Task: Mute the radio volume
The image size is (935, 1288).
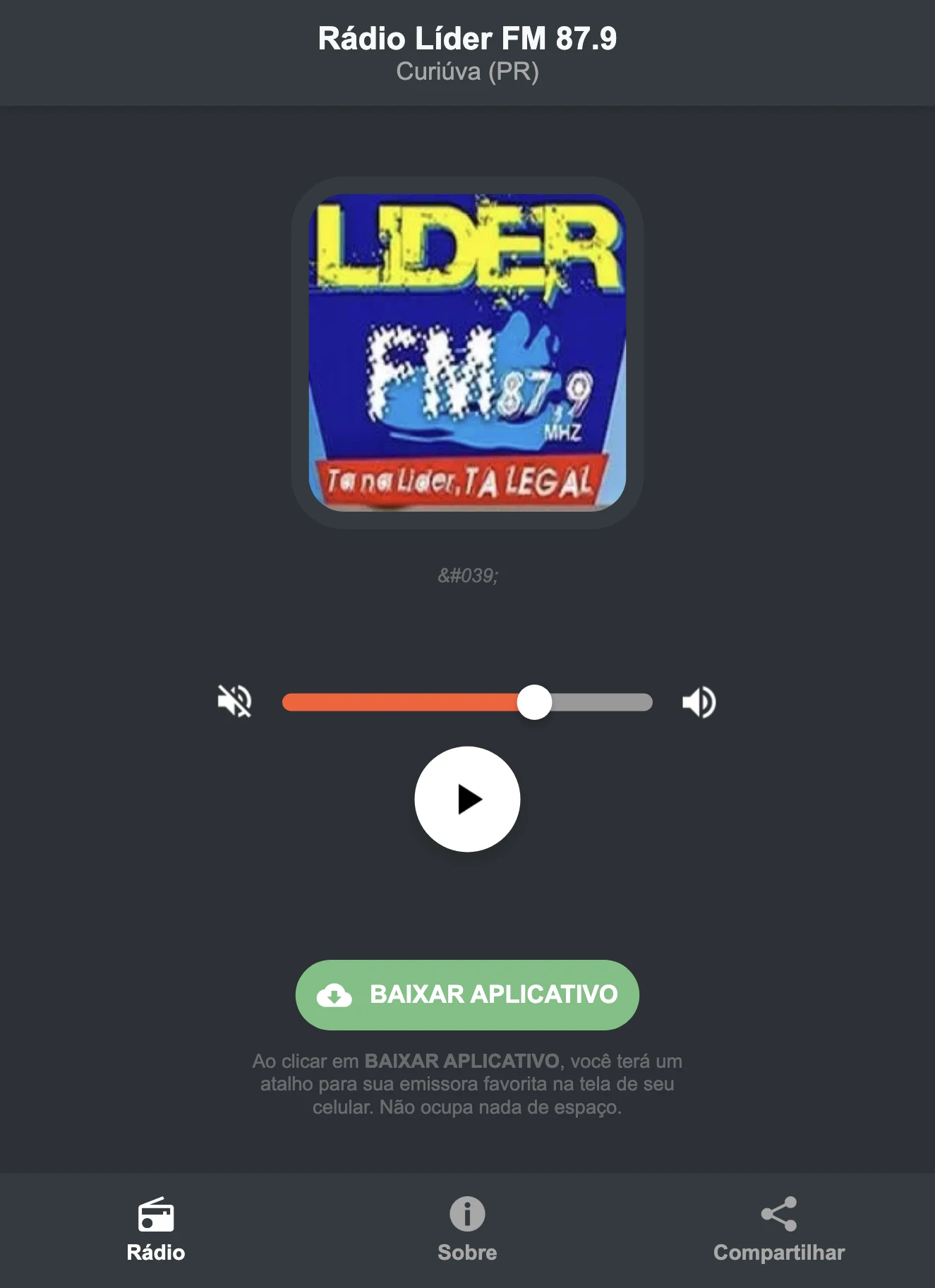Action: (x=234, y=701)
